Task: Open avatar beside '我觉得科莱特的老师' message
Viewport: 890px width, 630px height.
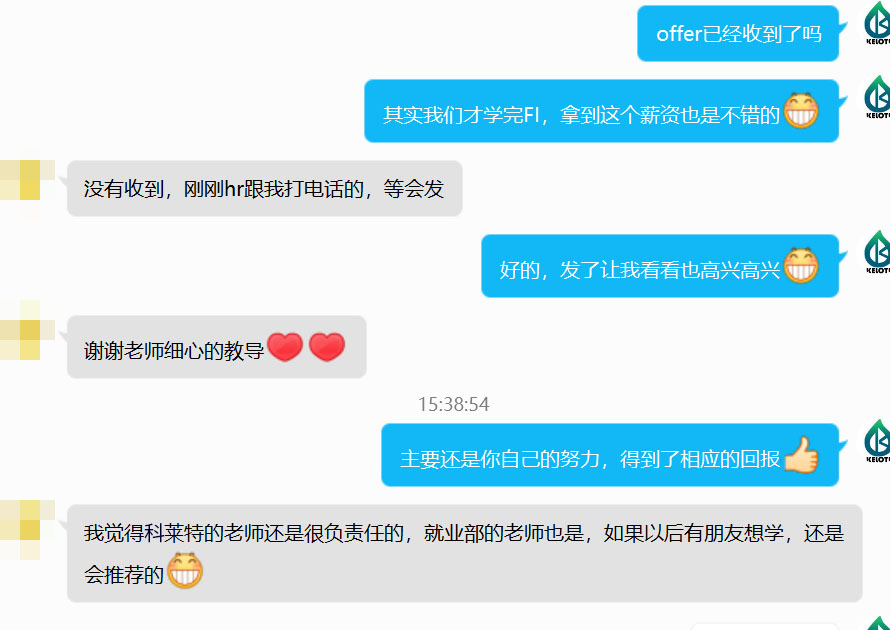Action: (24, 528)
